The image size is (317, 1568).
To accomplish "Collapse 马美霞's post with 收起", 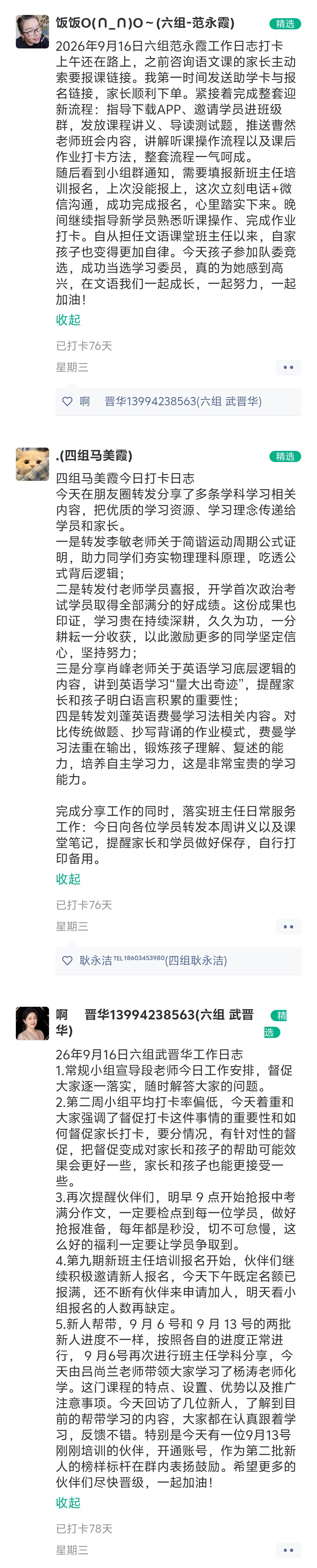I will pos(68,879).
